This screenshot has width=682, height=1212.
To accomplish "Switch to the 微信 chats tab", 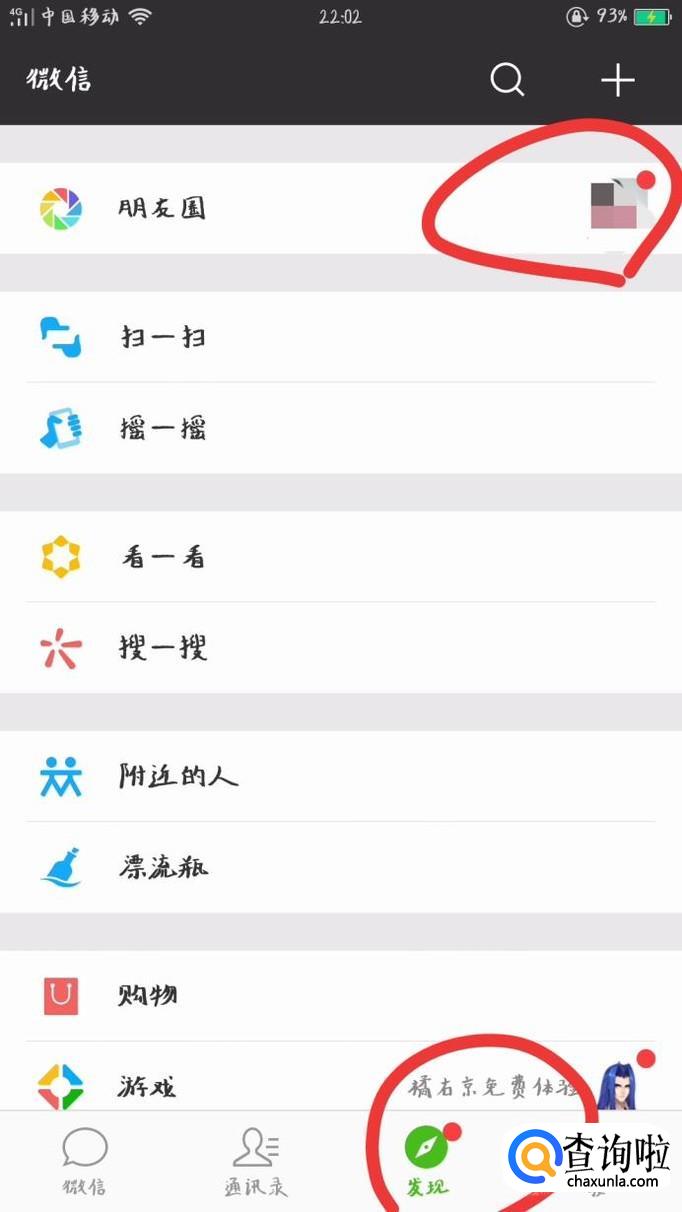I will click(x=85, y=1162).
